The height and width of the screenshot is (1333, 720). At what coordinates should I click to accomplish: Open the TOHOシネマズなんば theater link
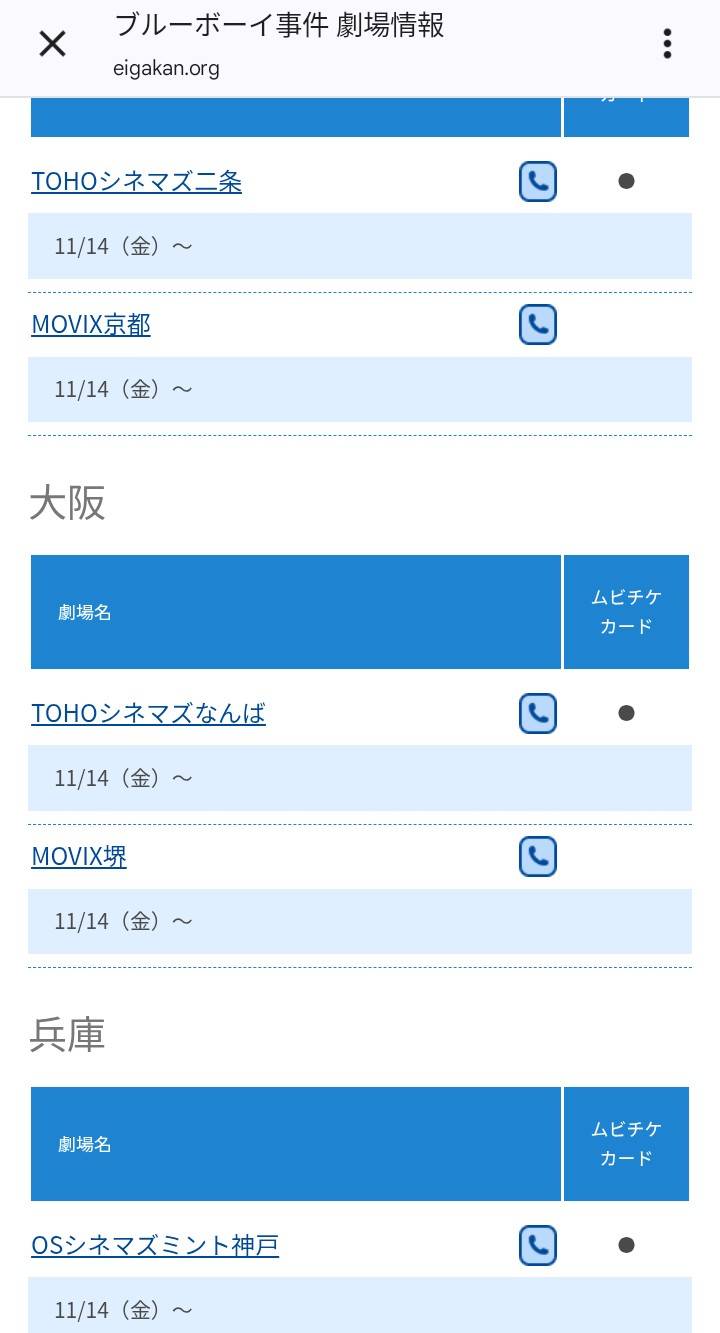(149, 713)
